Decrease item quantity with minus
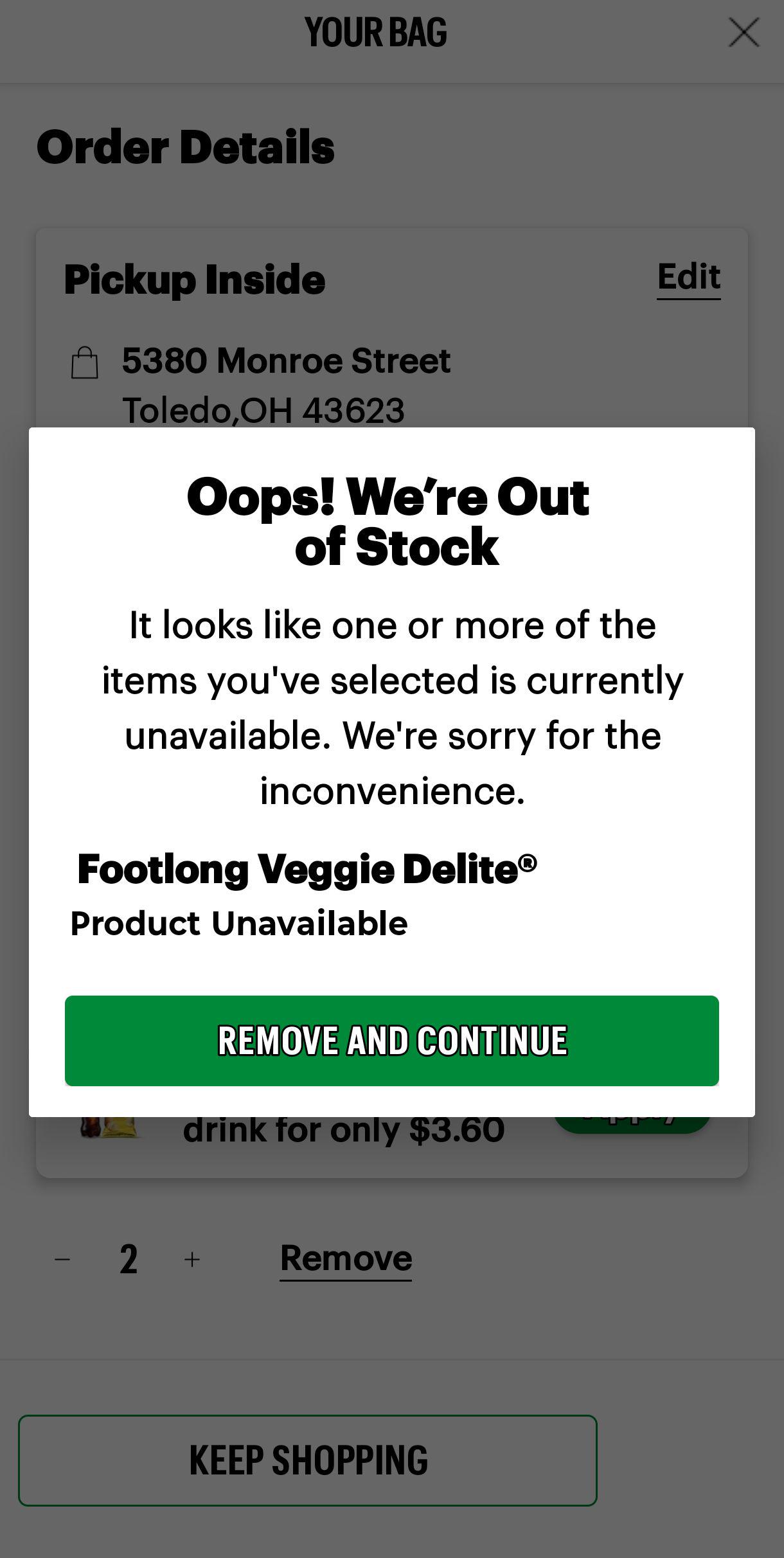Image resolution: width=784 pixels, height=1558 pixels. tap(62, 1259)
